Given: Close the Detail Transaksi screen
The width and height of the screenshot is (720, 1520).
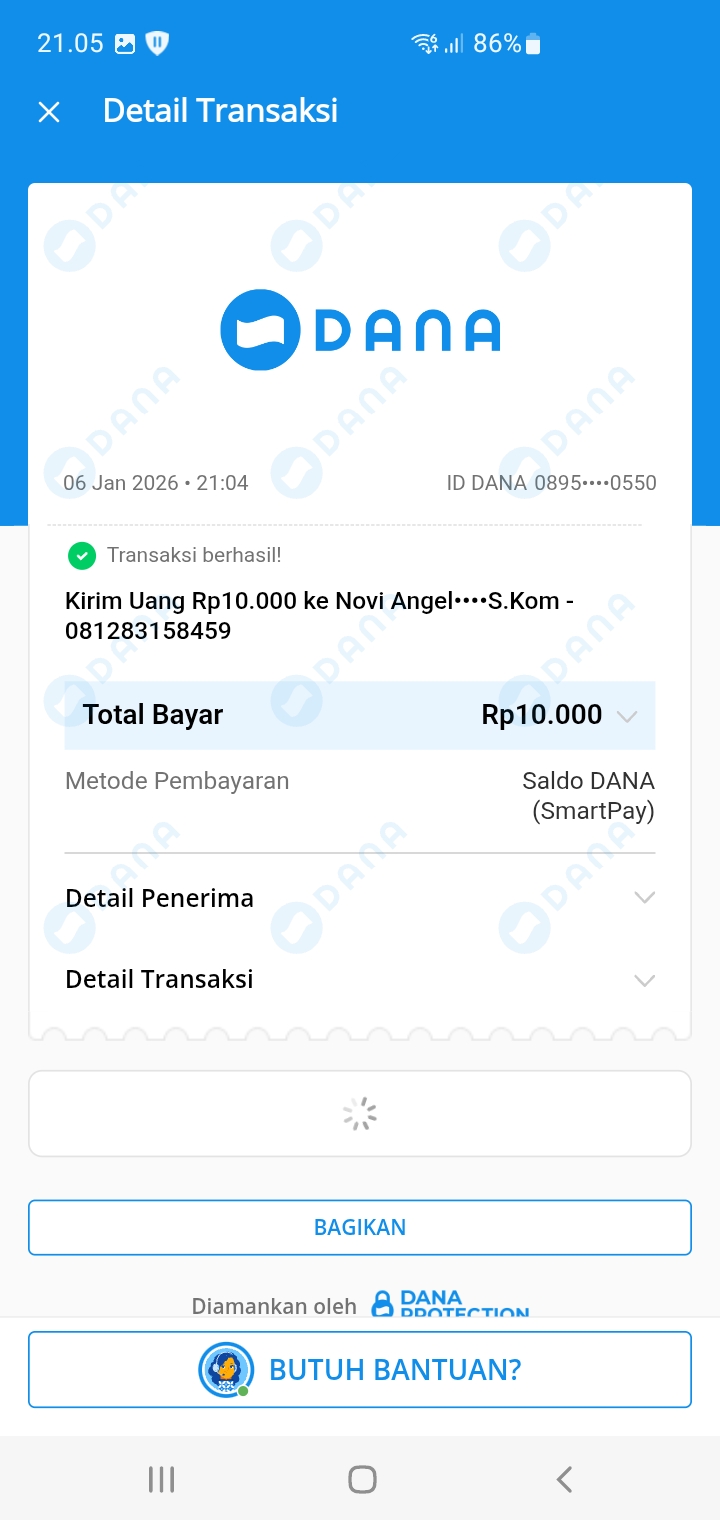Looking at the screenshot, I should tap(49, 112).
